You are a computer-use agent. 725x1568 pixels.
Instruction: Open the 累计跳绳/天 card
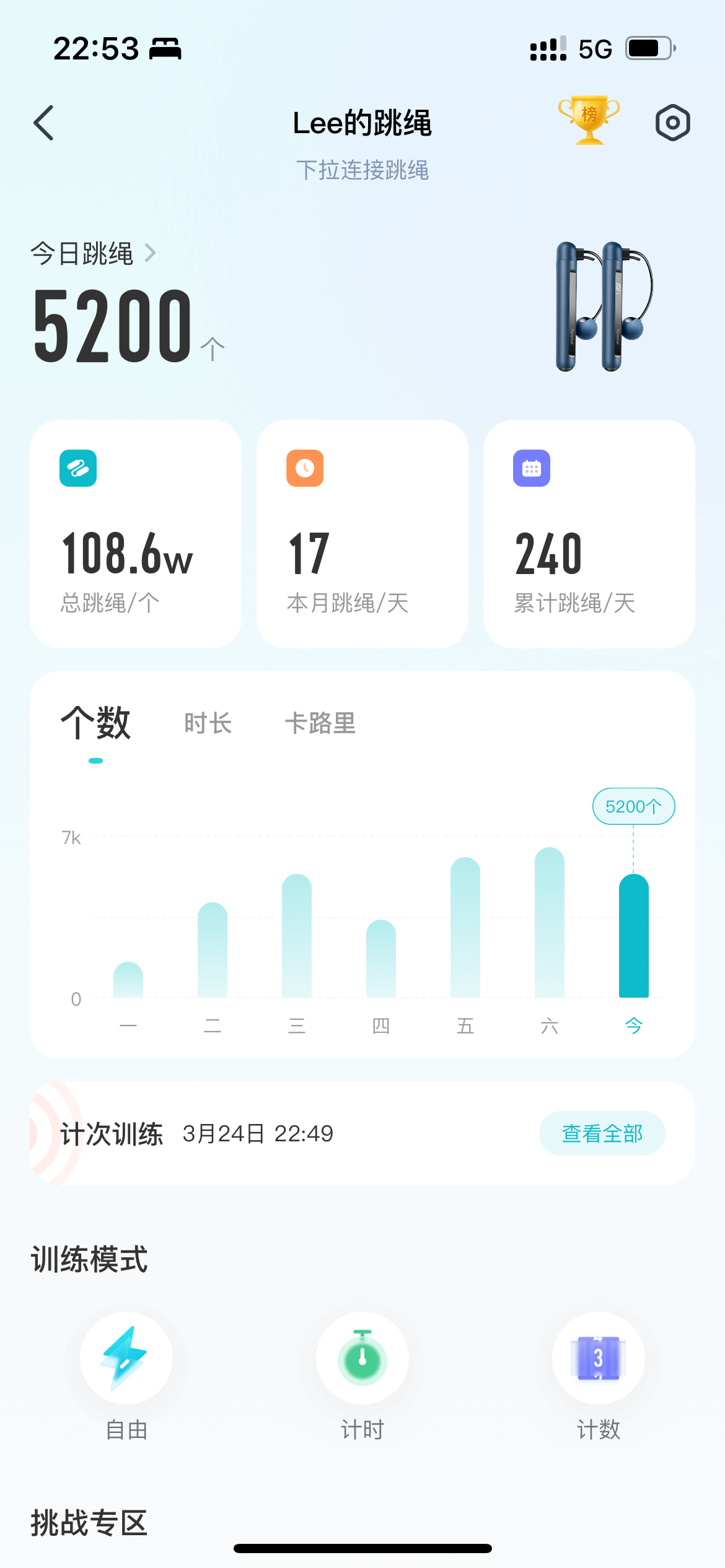click(589, 534)
